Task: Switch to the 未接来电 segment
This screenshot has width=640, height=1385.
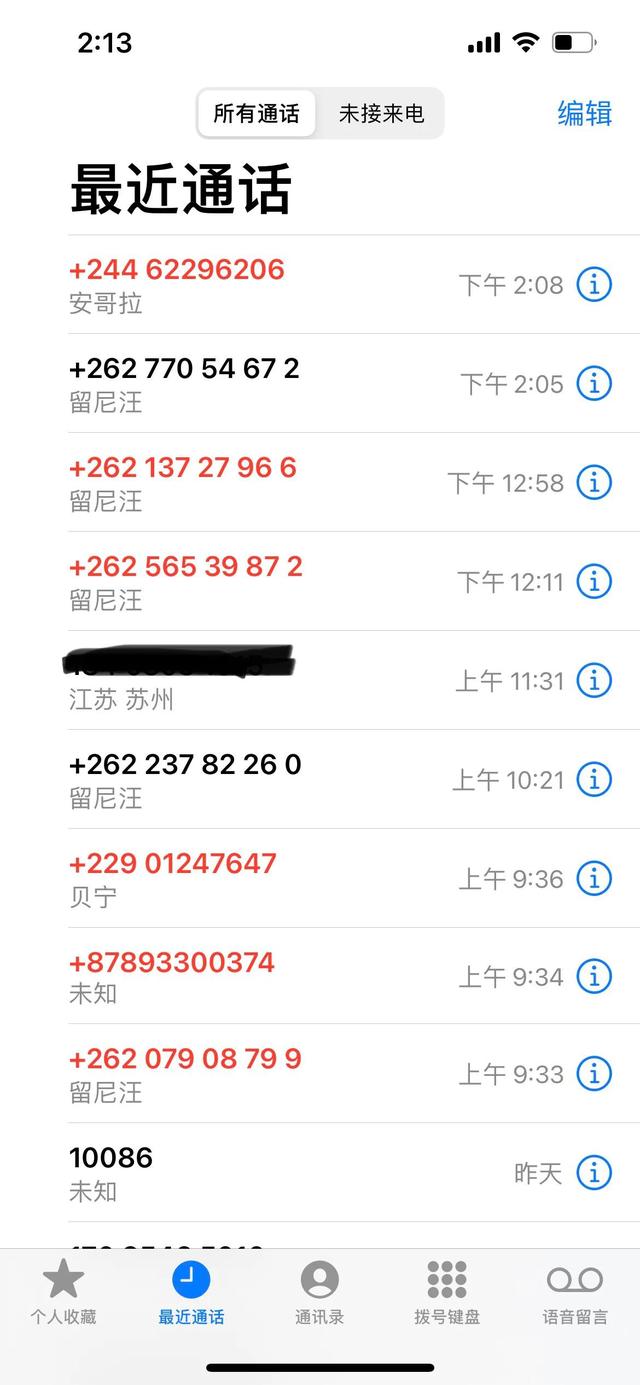Action: point(381,114)
